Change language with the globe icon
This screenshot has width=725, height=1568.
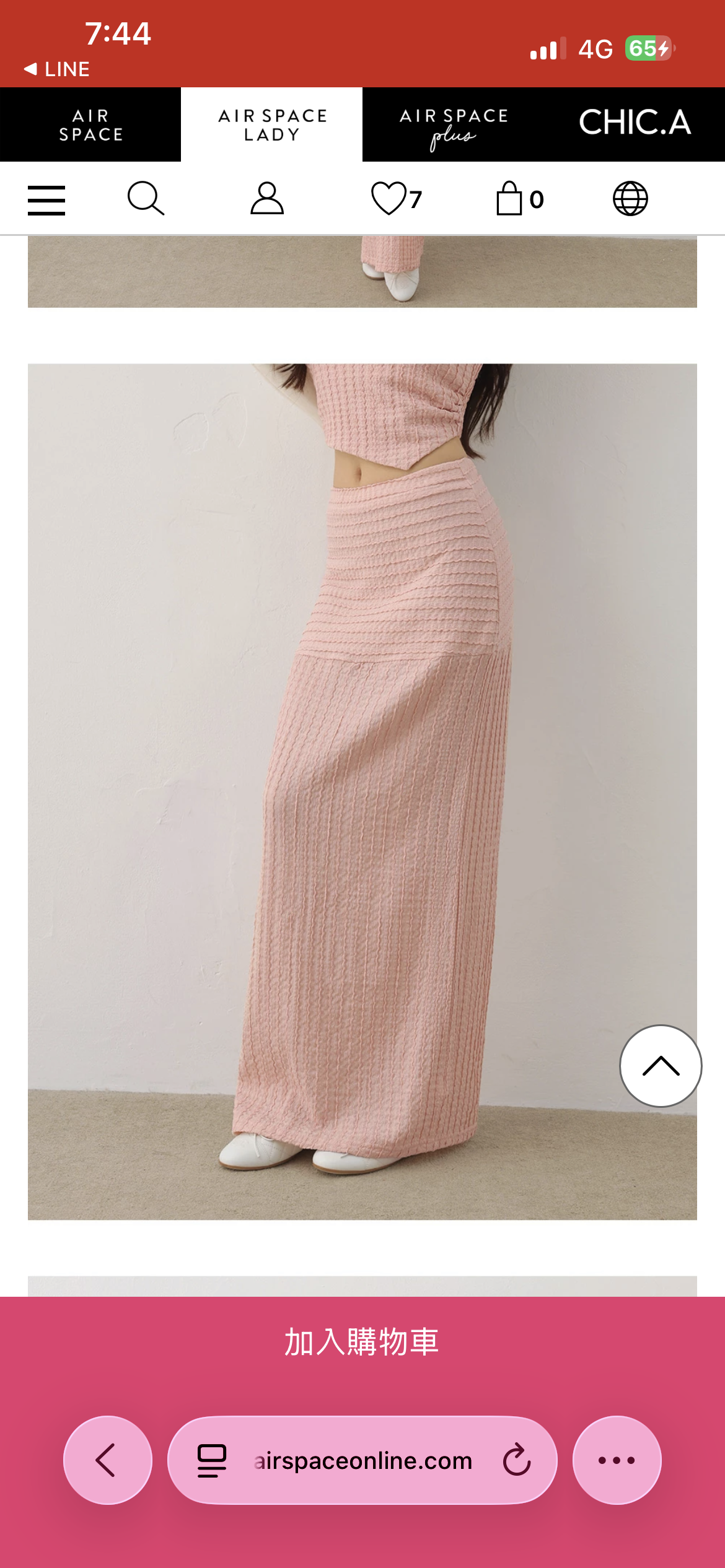[x=630, y=199]
